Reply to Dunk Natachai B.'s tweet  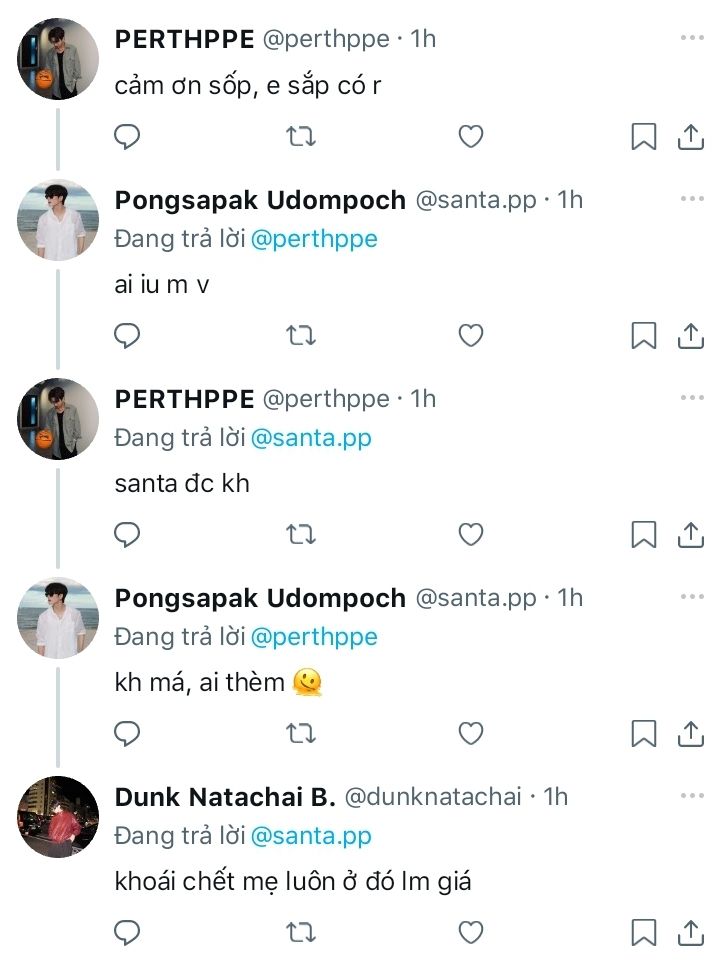(x=127, y=933)
